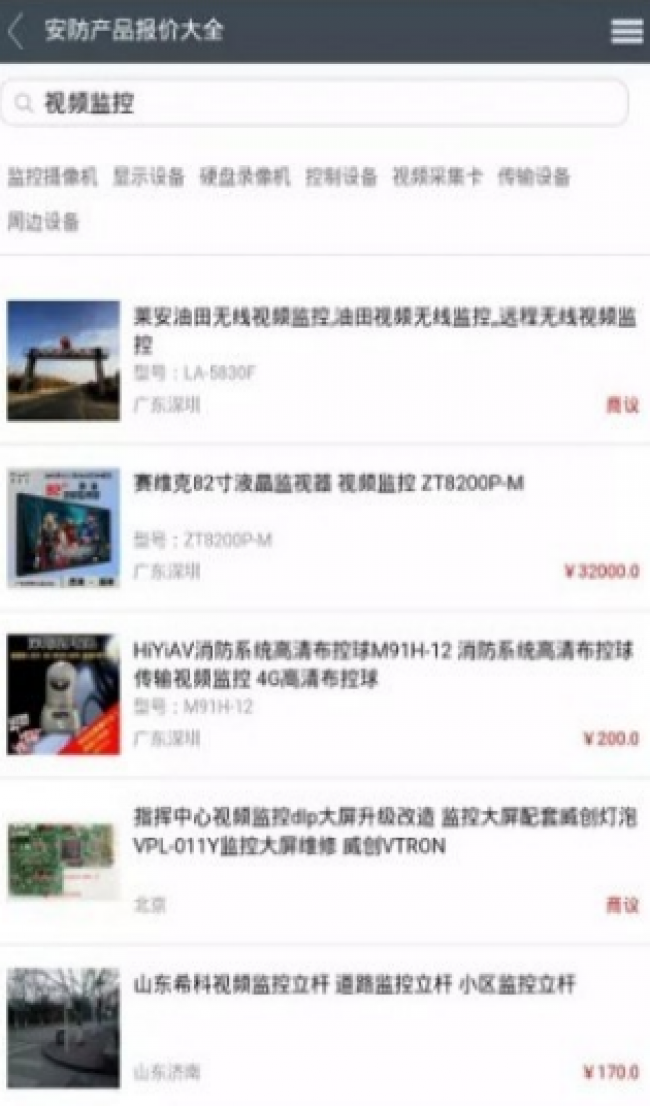Open the 莱安油田无线视频监控 listing
Viewport: 650px width, 1106px height.
pos(384,330)
